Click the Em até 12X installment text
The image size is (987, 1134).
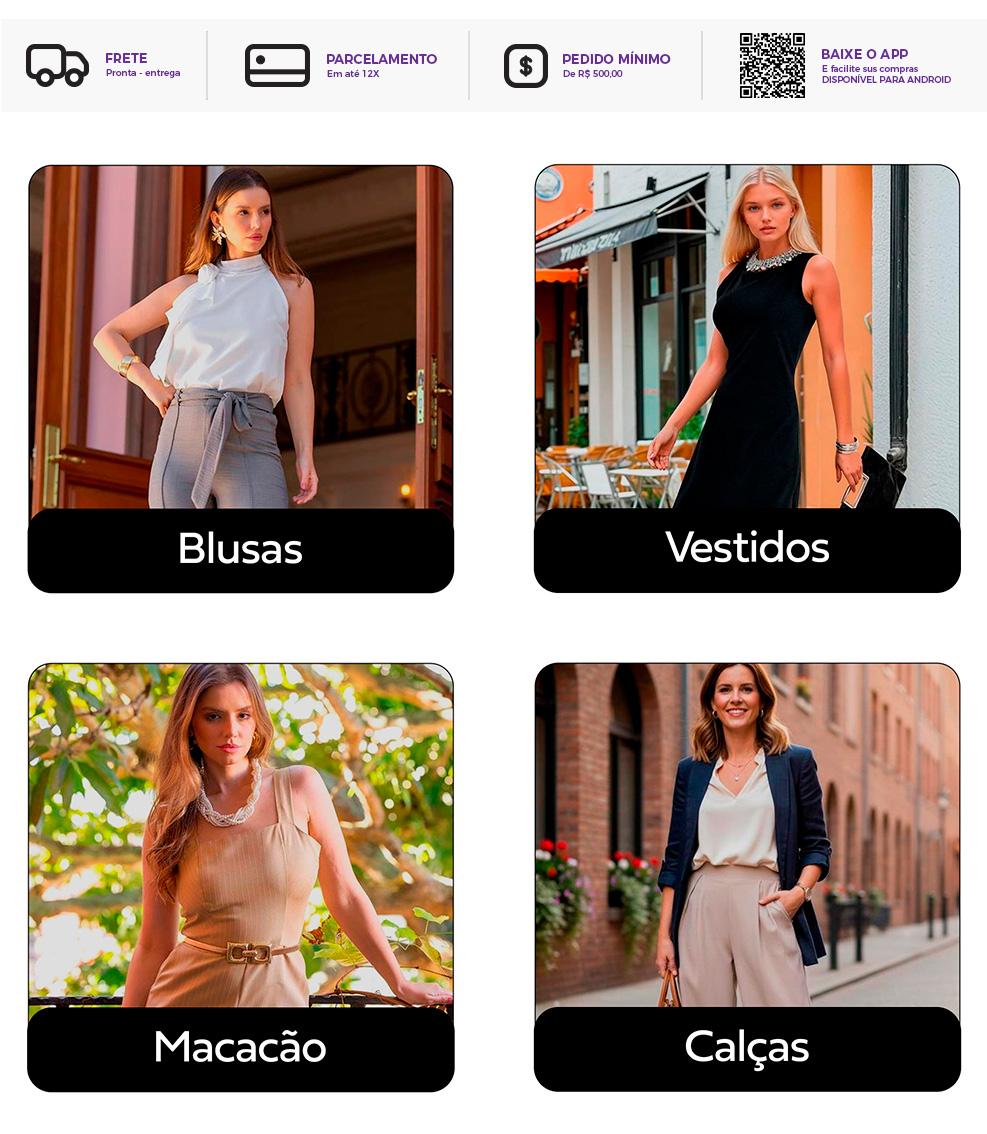point(353,73)
